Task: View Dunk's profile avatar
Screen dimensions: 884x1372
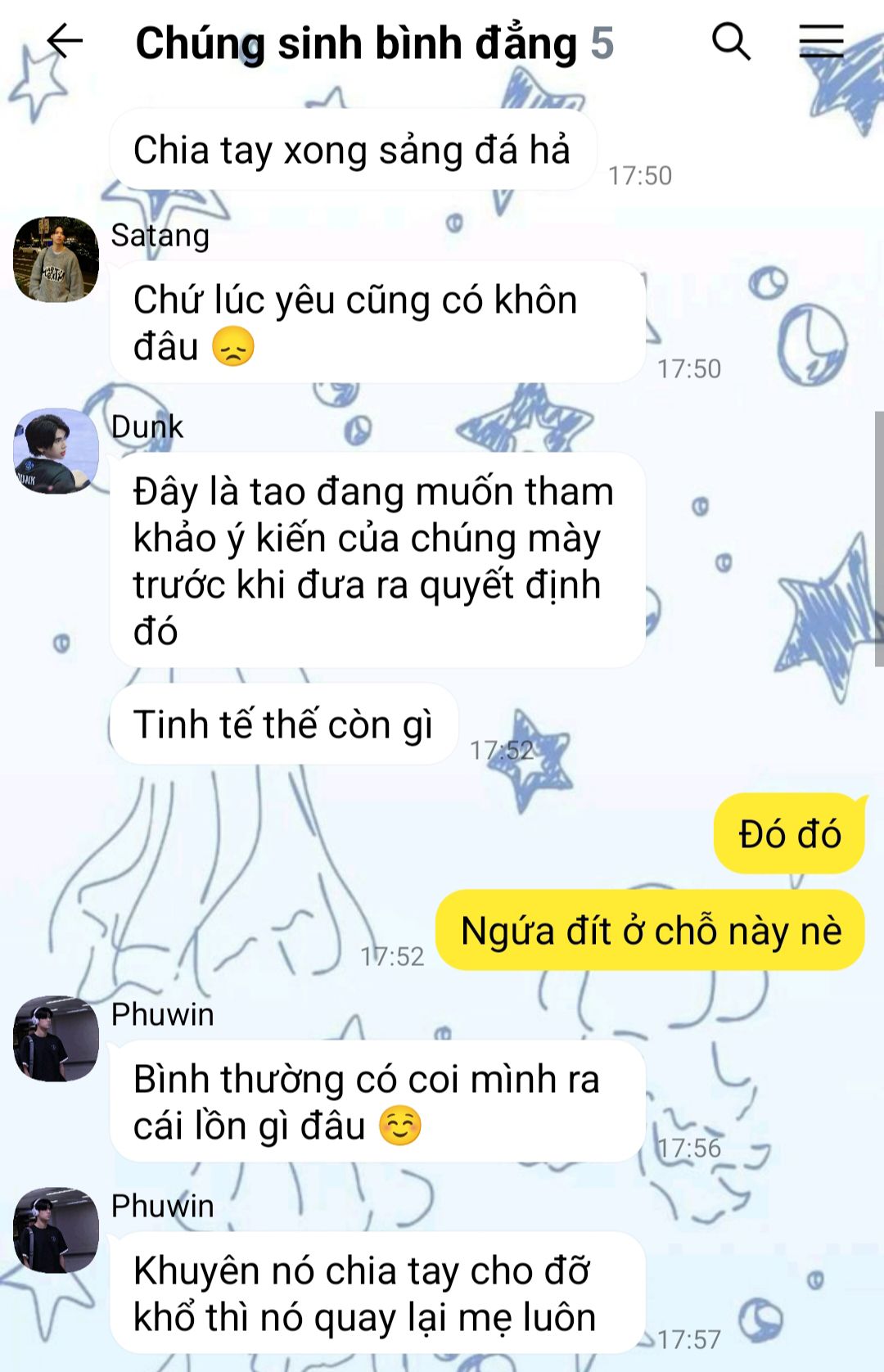Action: coord(56,451)
